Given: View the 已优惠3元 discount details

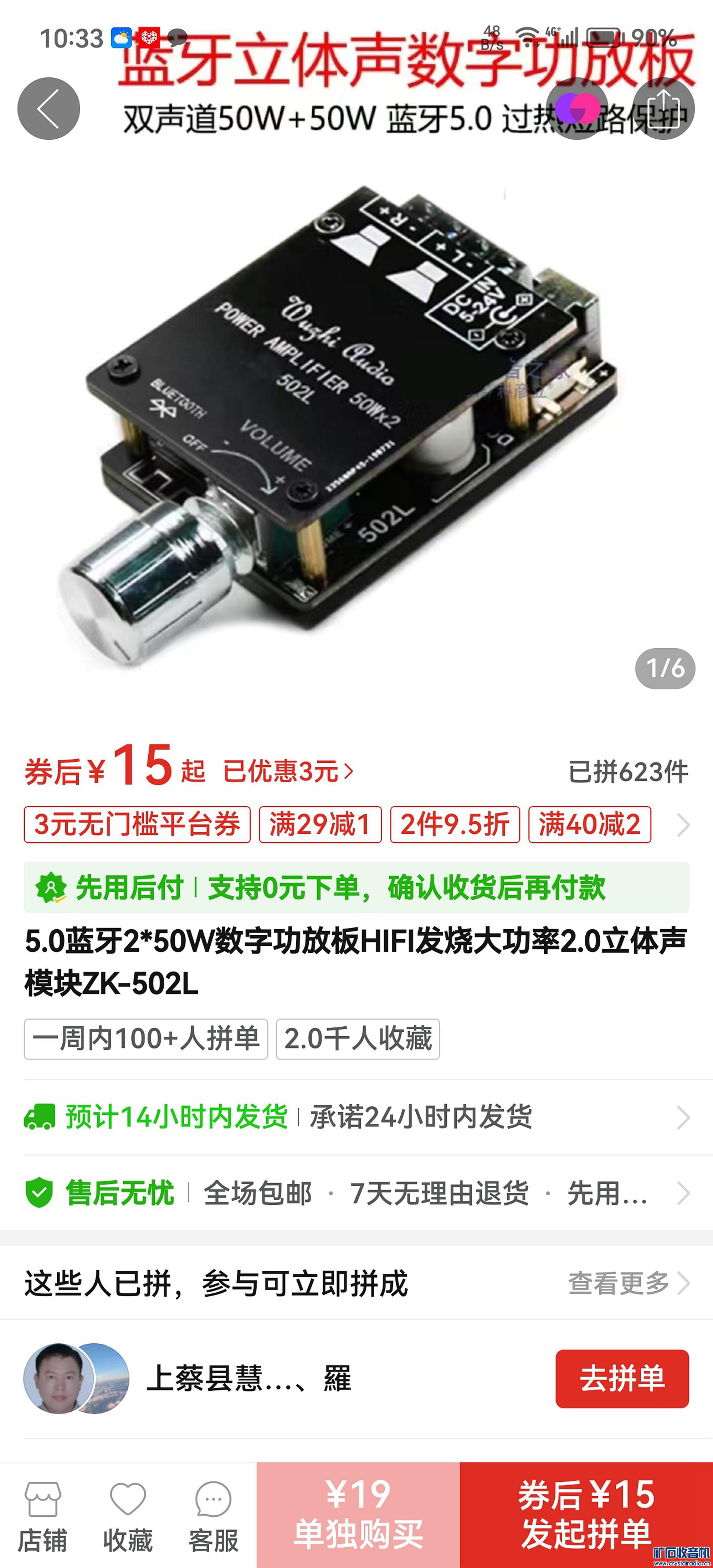Looking at the screenshot, I should pos(288,772).
